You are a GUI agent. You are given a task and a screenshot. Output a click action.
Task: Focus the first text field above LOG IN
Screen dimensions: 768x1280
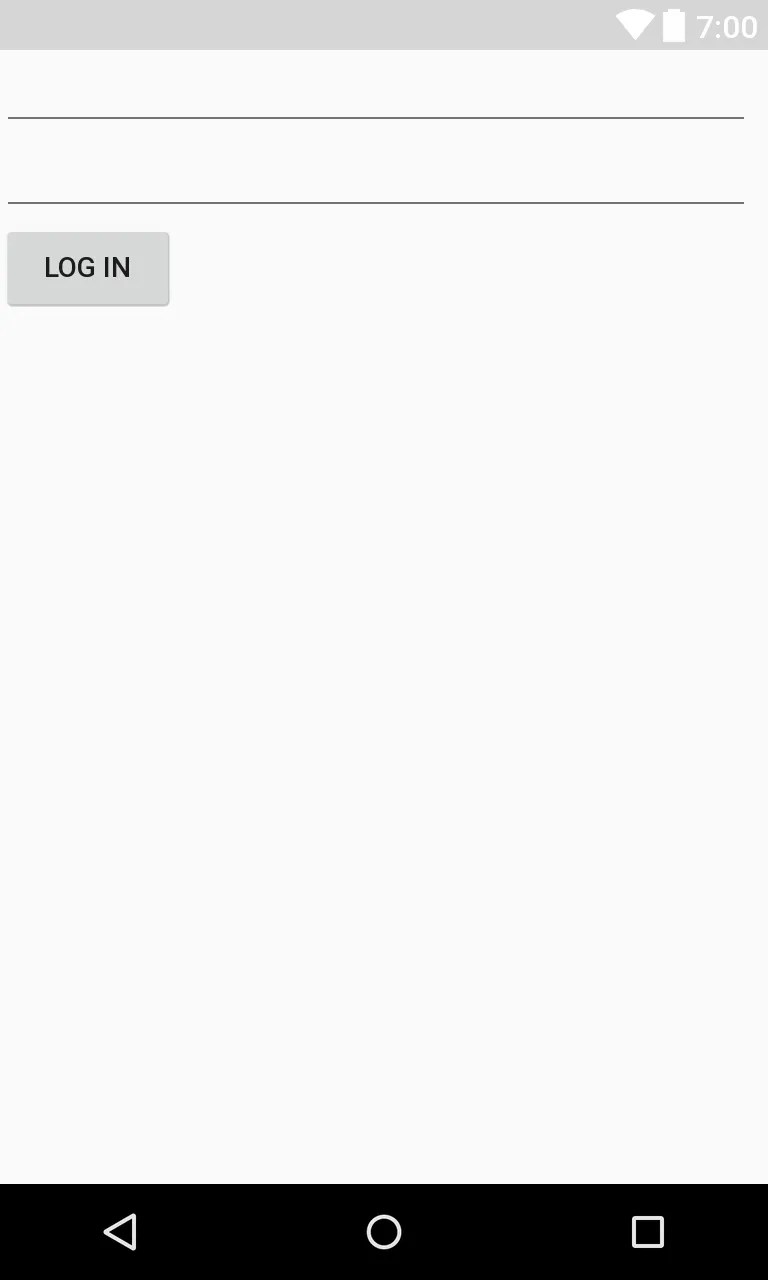(375, 92)
